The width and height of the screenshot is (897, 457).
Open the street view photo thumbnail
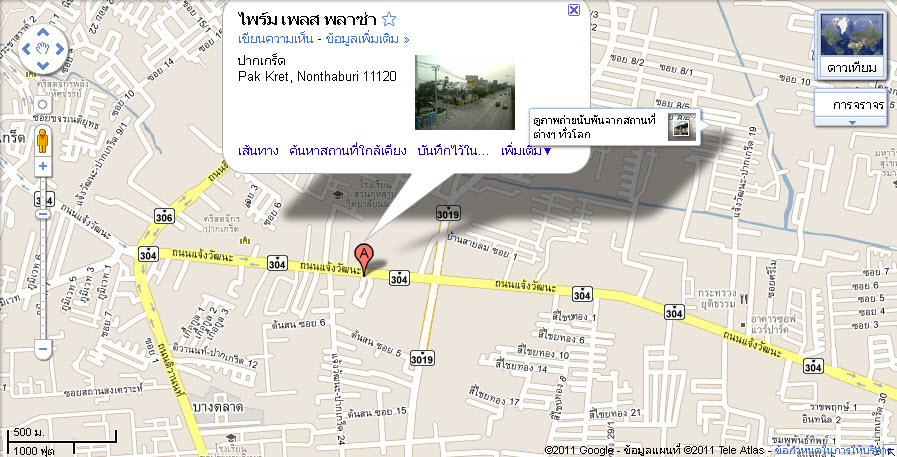(450, 92)
